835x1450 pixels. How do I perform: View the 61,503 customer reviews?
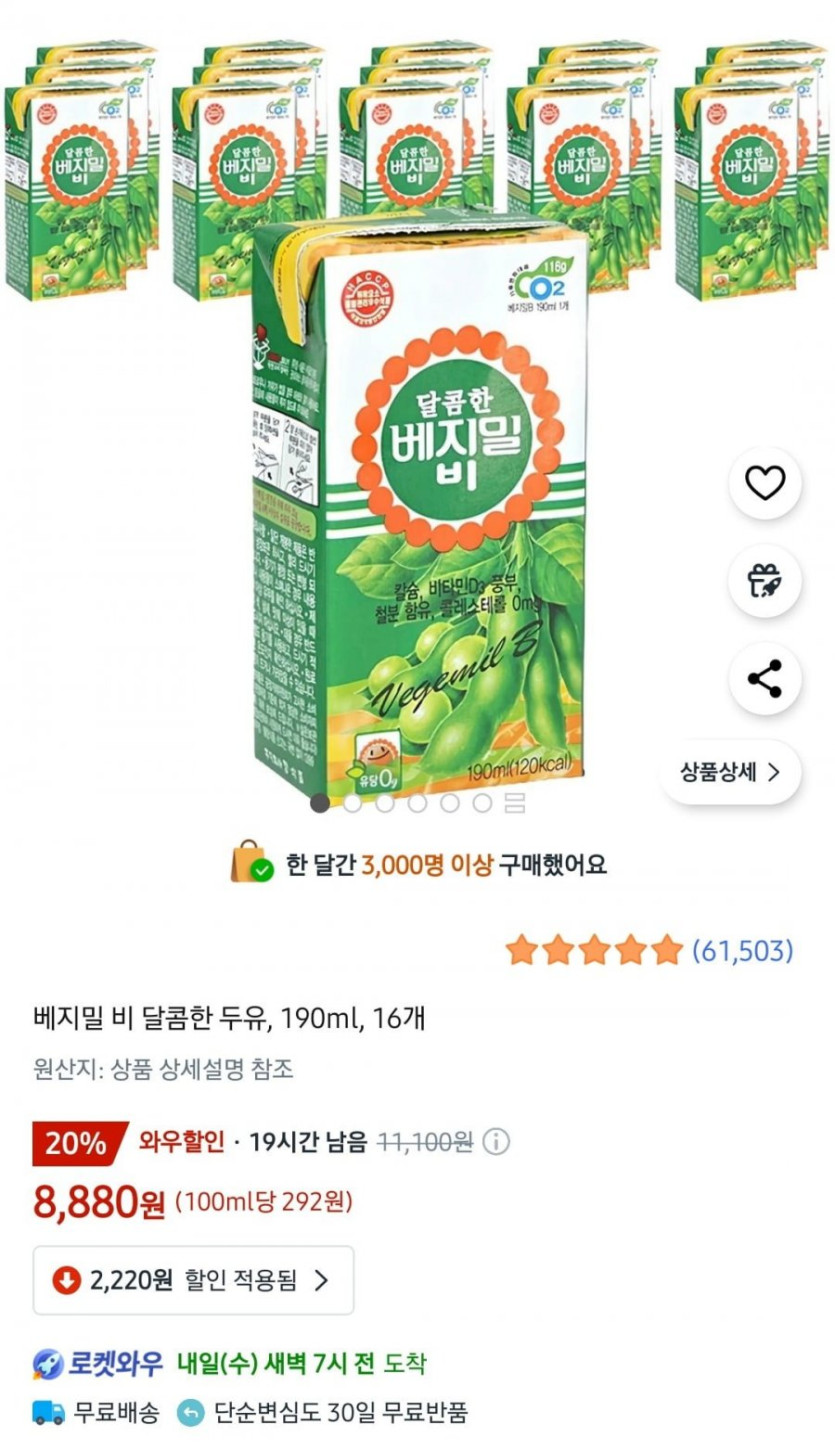click(742, 950)
